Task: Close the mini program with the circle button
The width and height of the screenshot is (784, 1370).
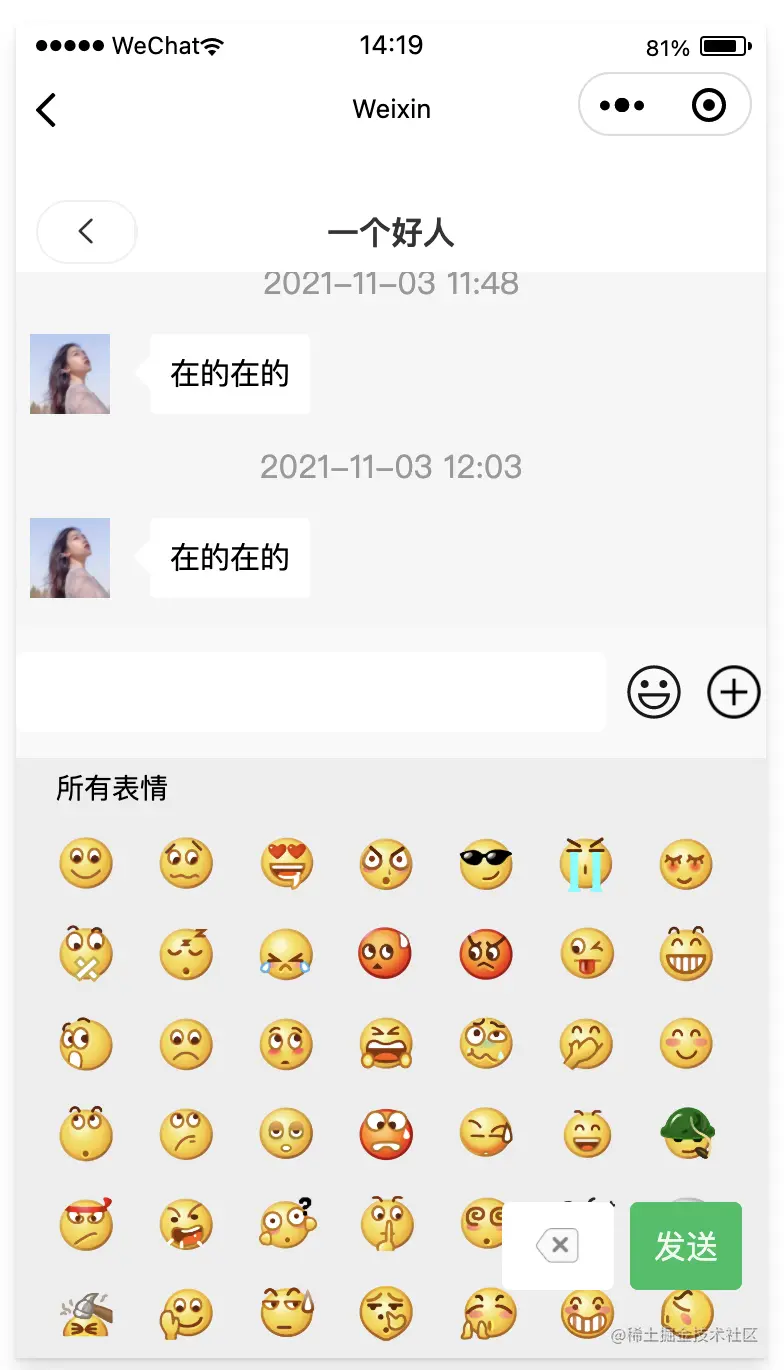Action: click(709, 105)
